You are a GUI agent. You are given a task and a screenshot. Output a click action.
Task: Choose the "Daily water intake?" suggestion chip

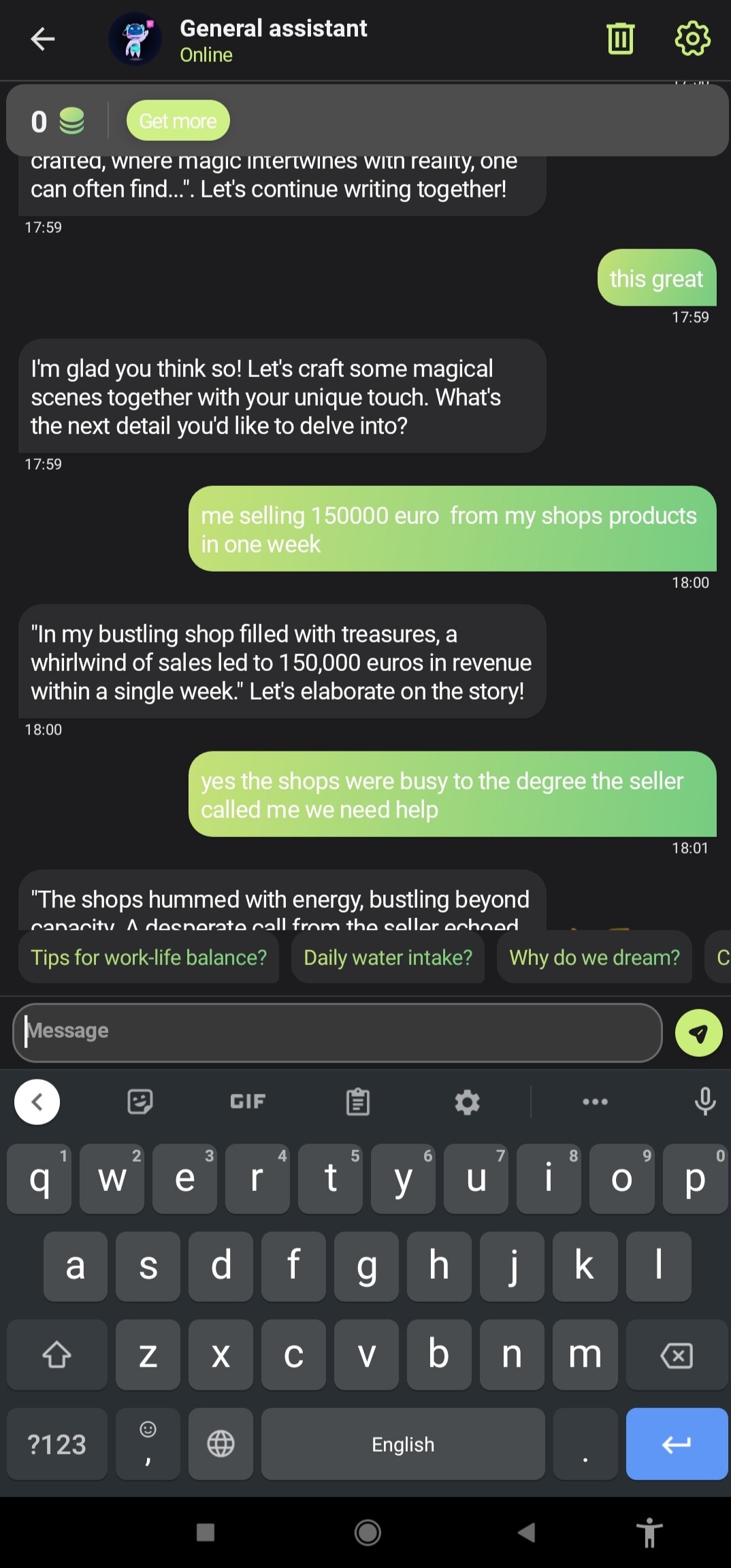388,957
